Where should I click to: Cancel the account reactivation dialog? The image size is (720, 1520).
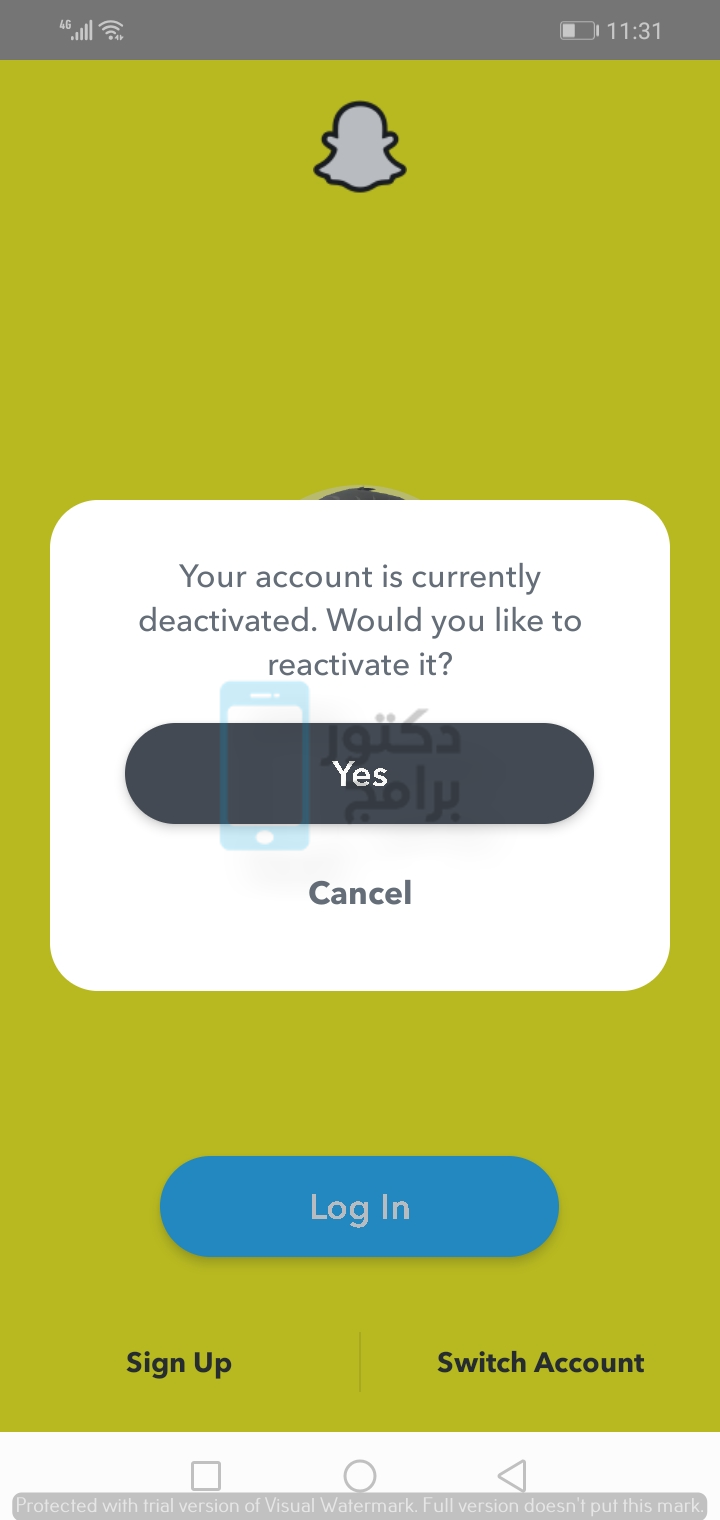point(360,893)
